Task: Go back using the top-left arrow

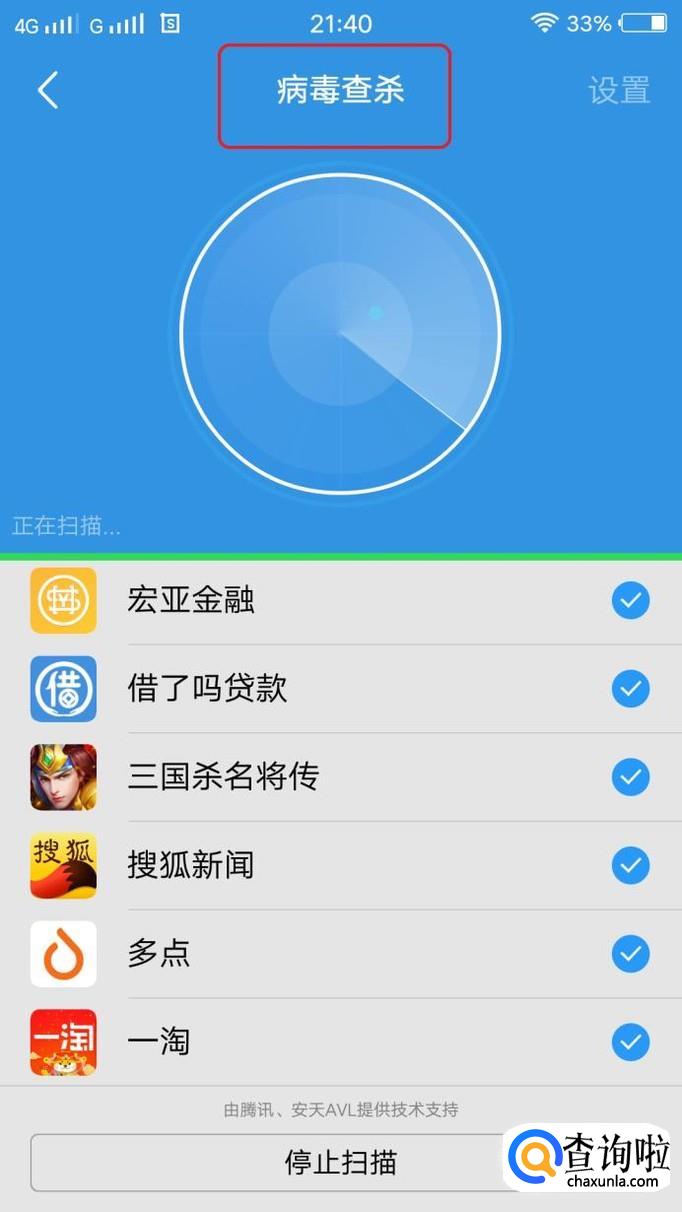Action: pos(48,90)
